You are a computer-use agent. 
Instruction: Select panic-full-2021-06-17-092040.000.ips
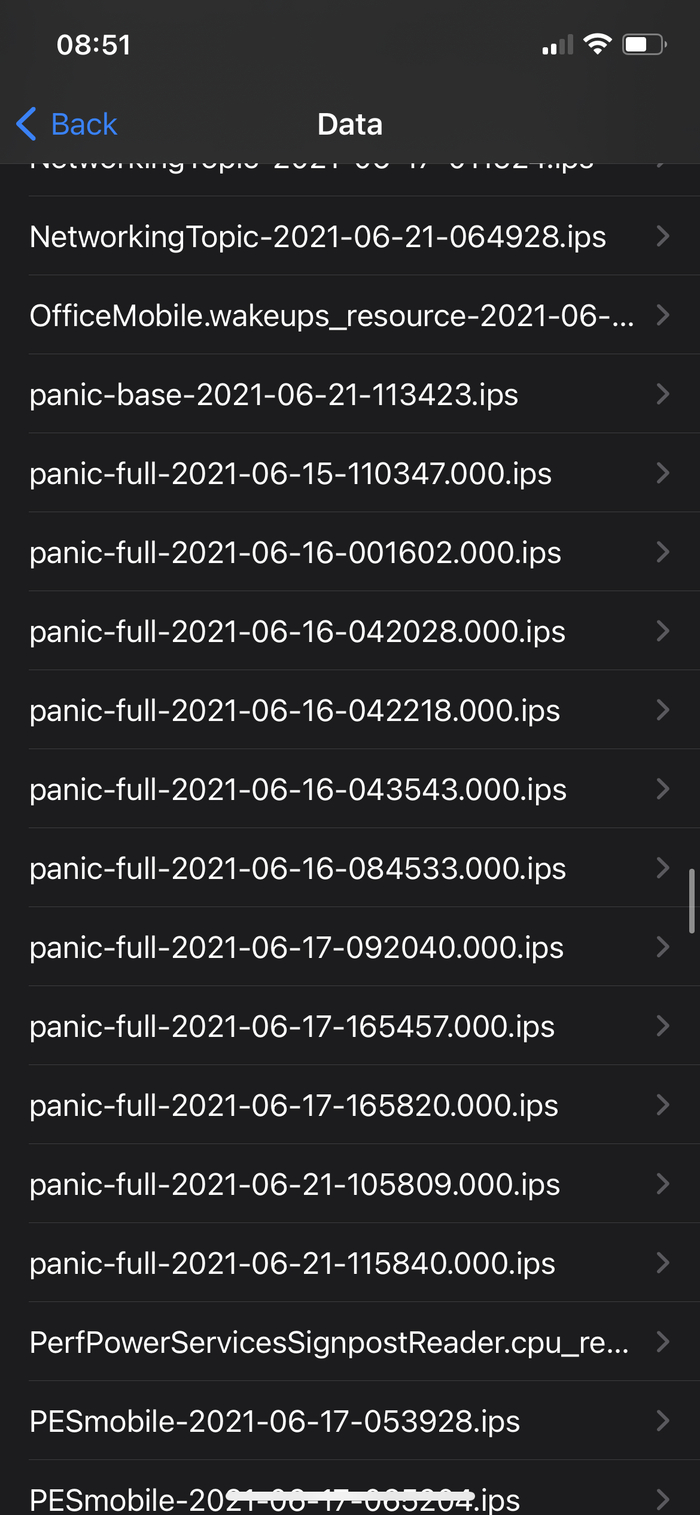tap(297, 948)
